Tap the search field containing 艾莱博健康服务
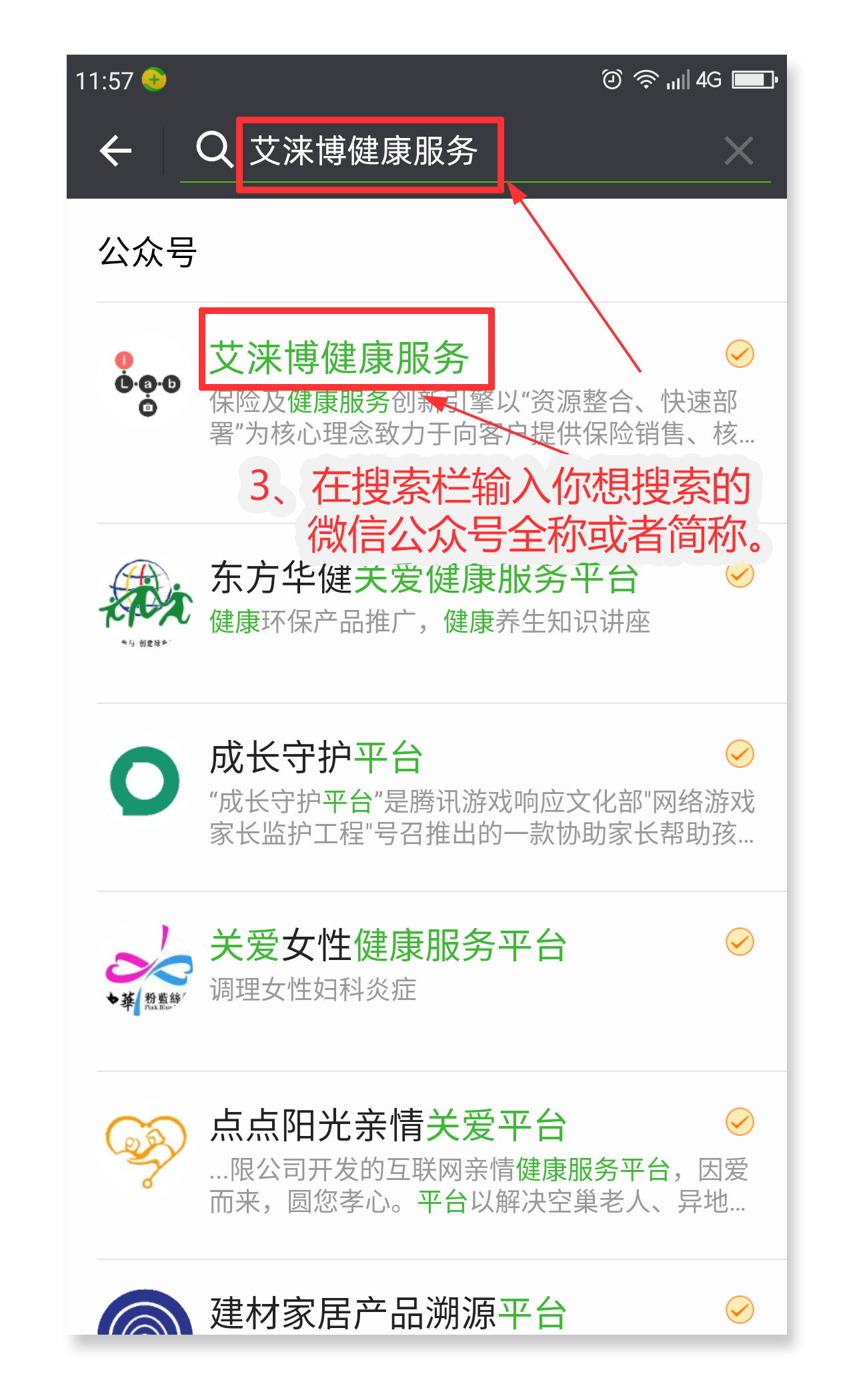The height and width of the screenshot is (1400, 867). 467,151
